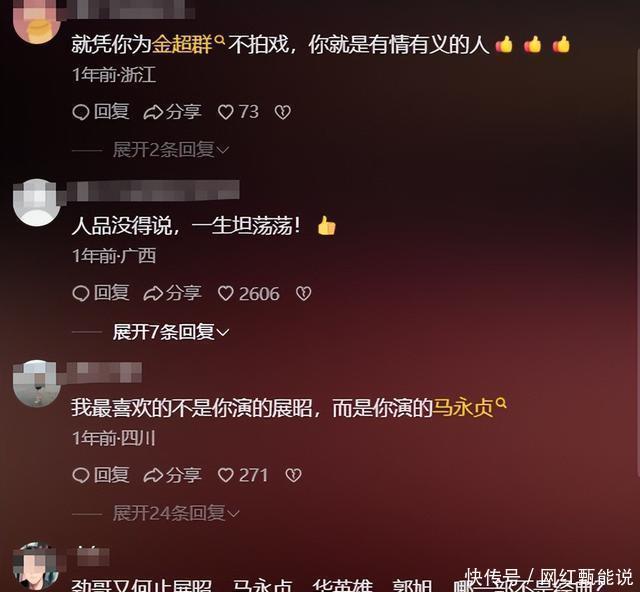Reply to the comment about 展昭 and 马永贞
Image resolution: width=640 pixels, height=592 pixels.
pos(101,475)
